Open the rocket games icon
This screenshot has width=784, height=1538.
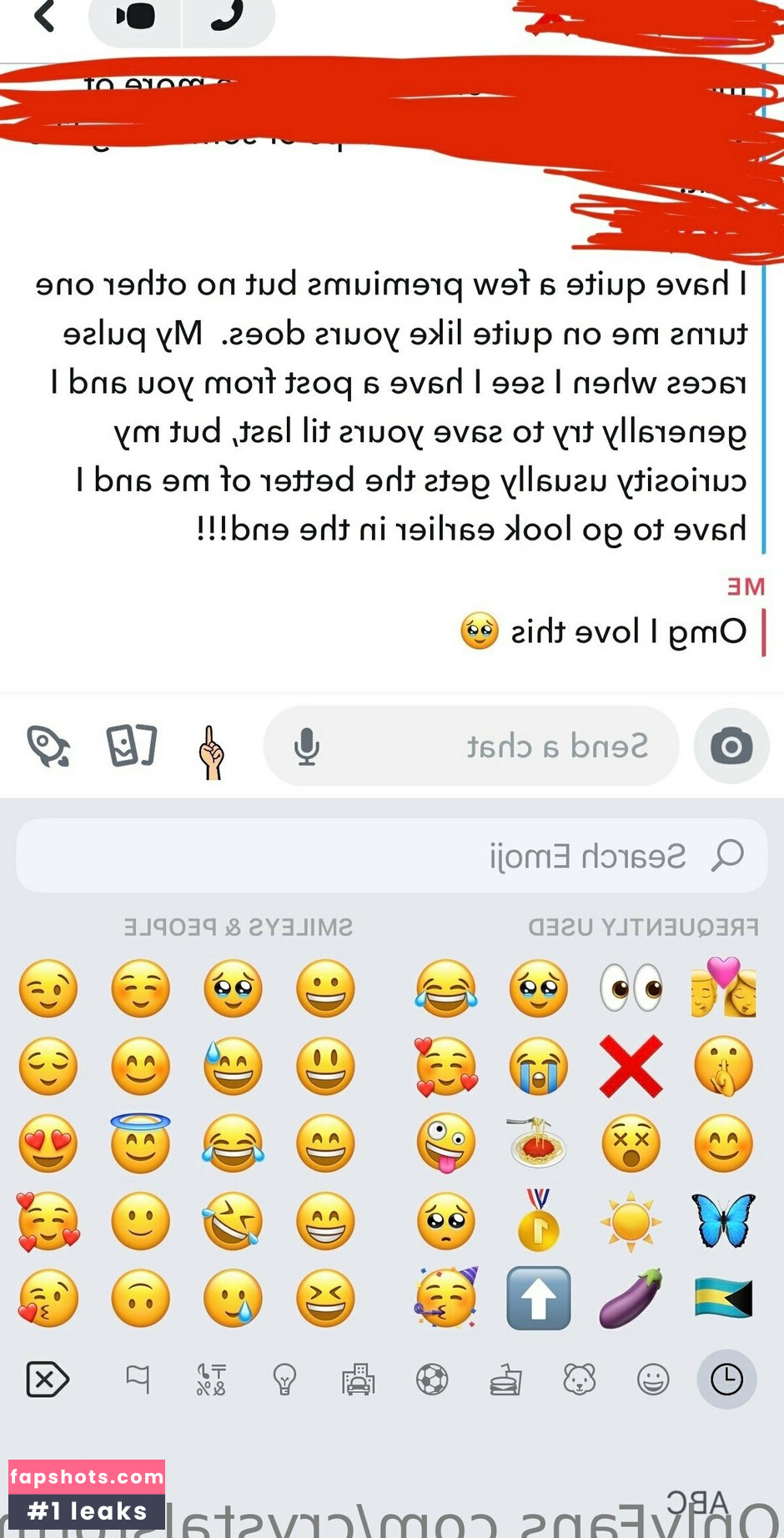48,746
